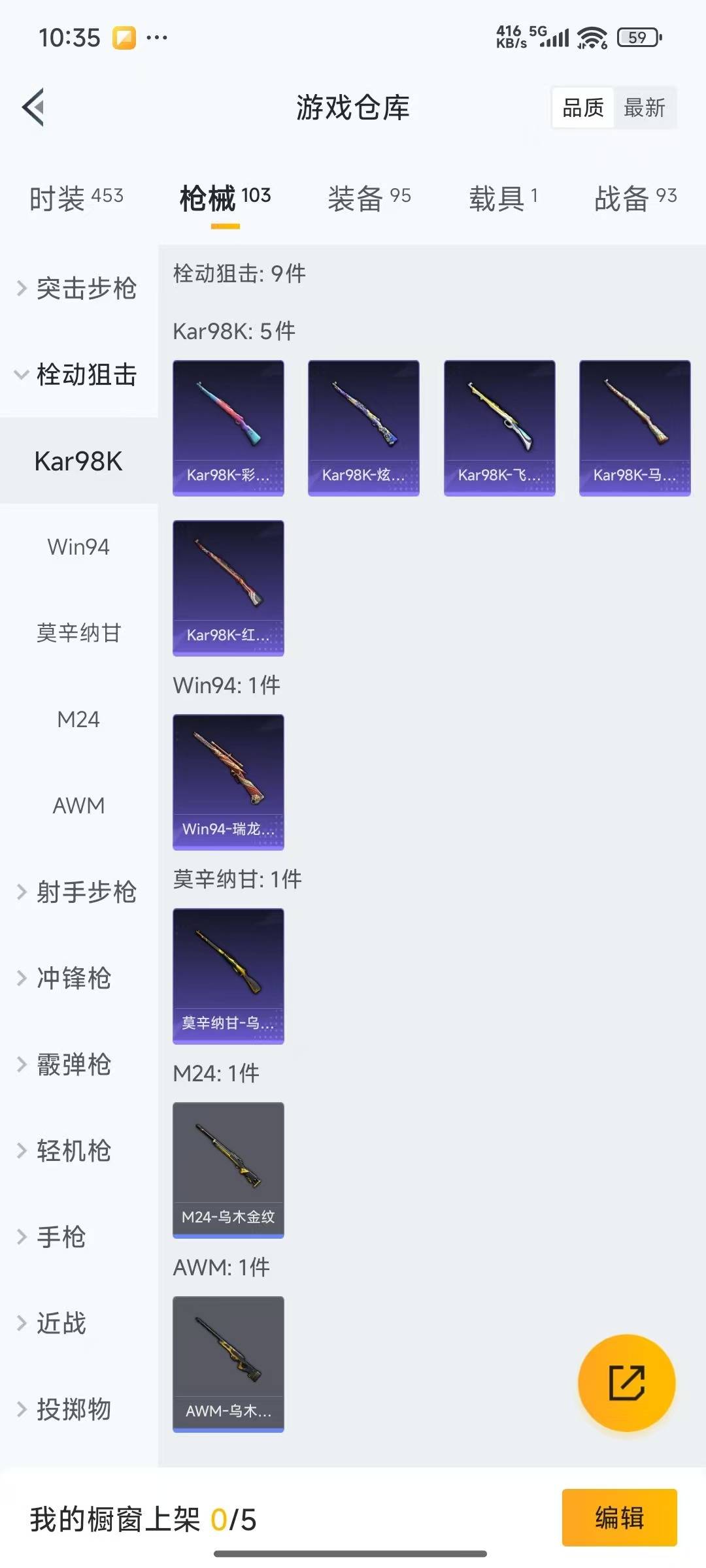Screen dimensions: 706x1568
Task: Choose AWM in the side list
Action: click(x=78, y=806)
